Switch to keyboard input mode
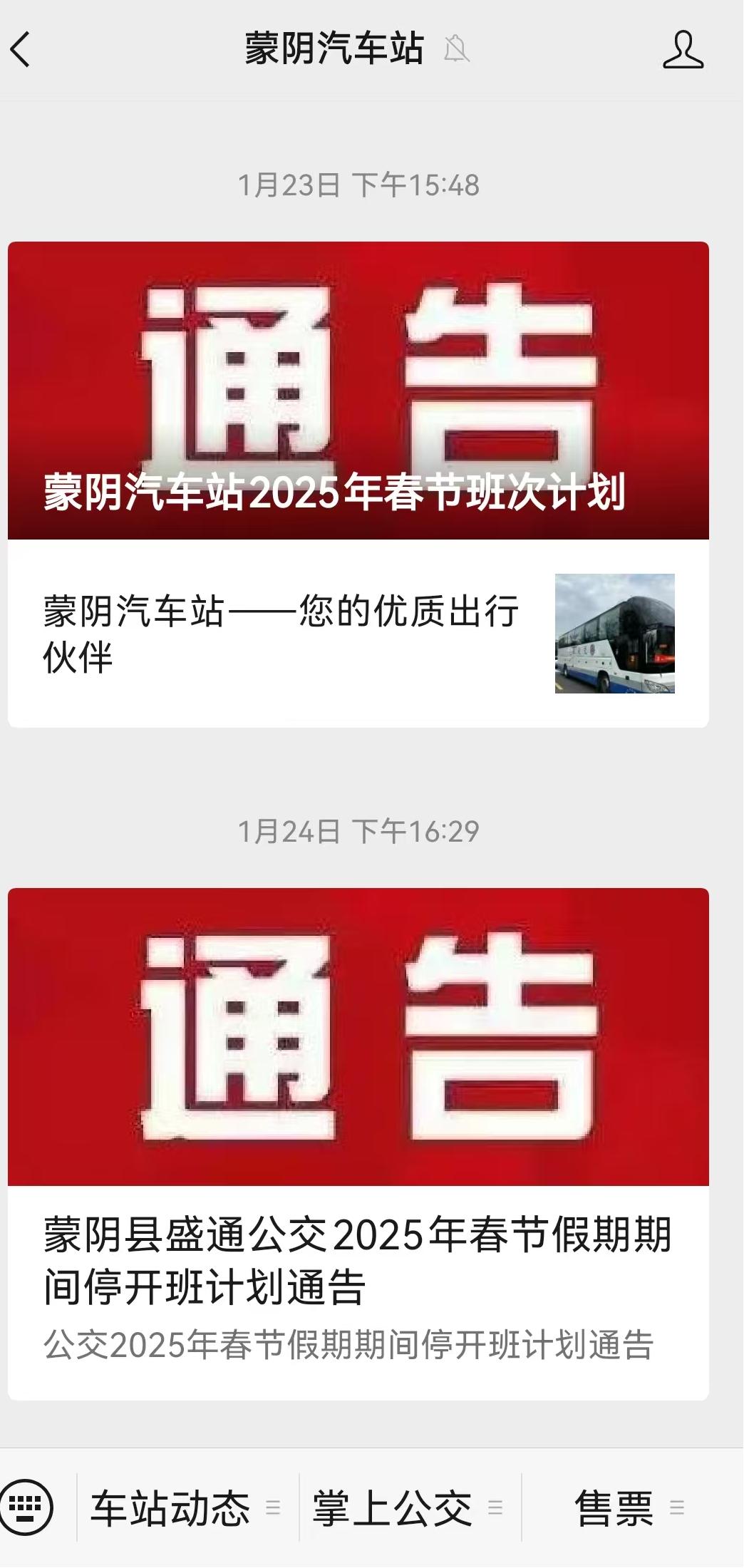The image size is (744, 1568). pos(27,1507)
